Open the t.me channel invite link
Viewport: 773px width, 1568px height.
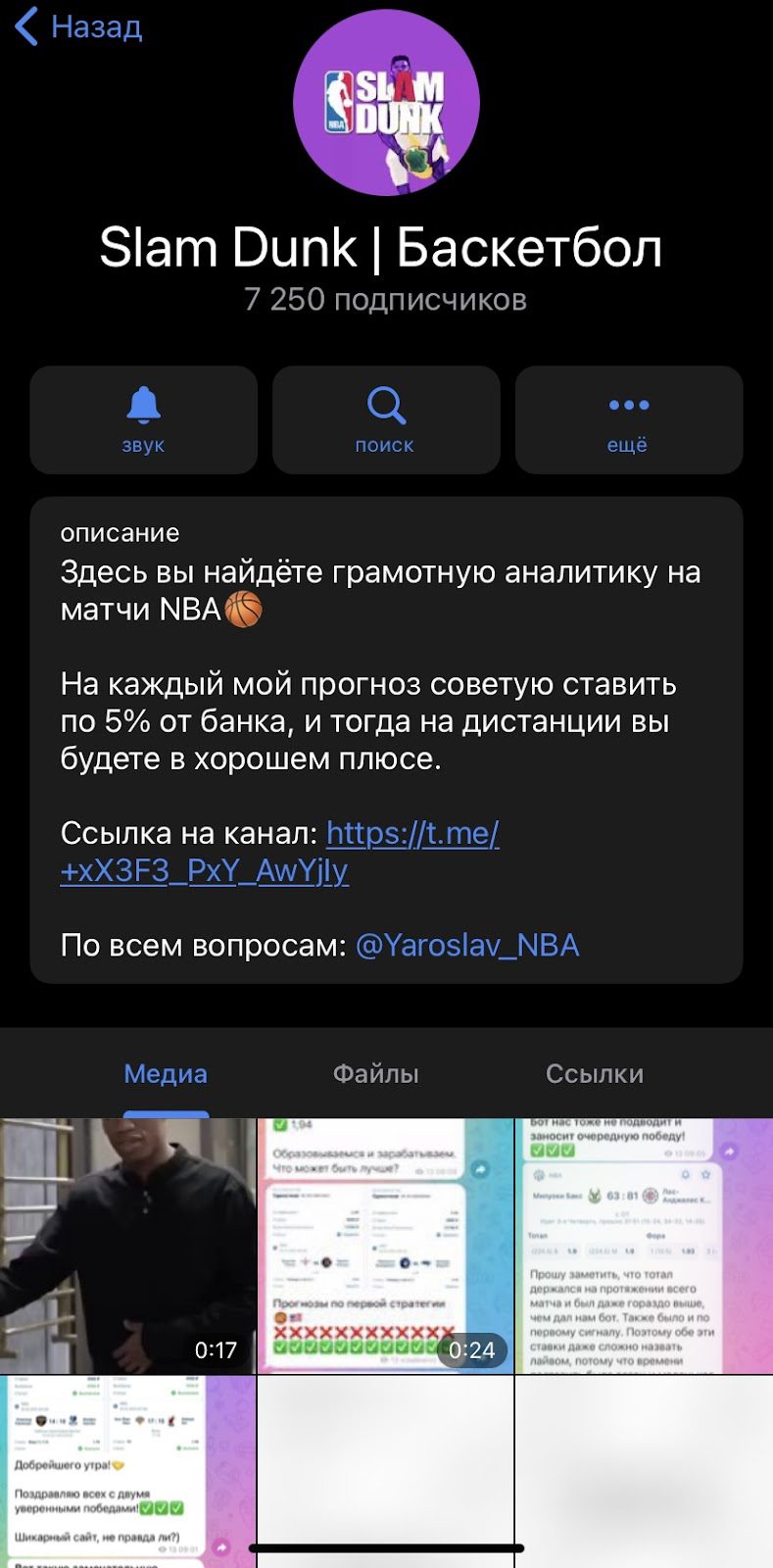pyautogui.click(x=280, y=852)
